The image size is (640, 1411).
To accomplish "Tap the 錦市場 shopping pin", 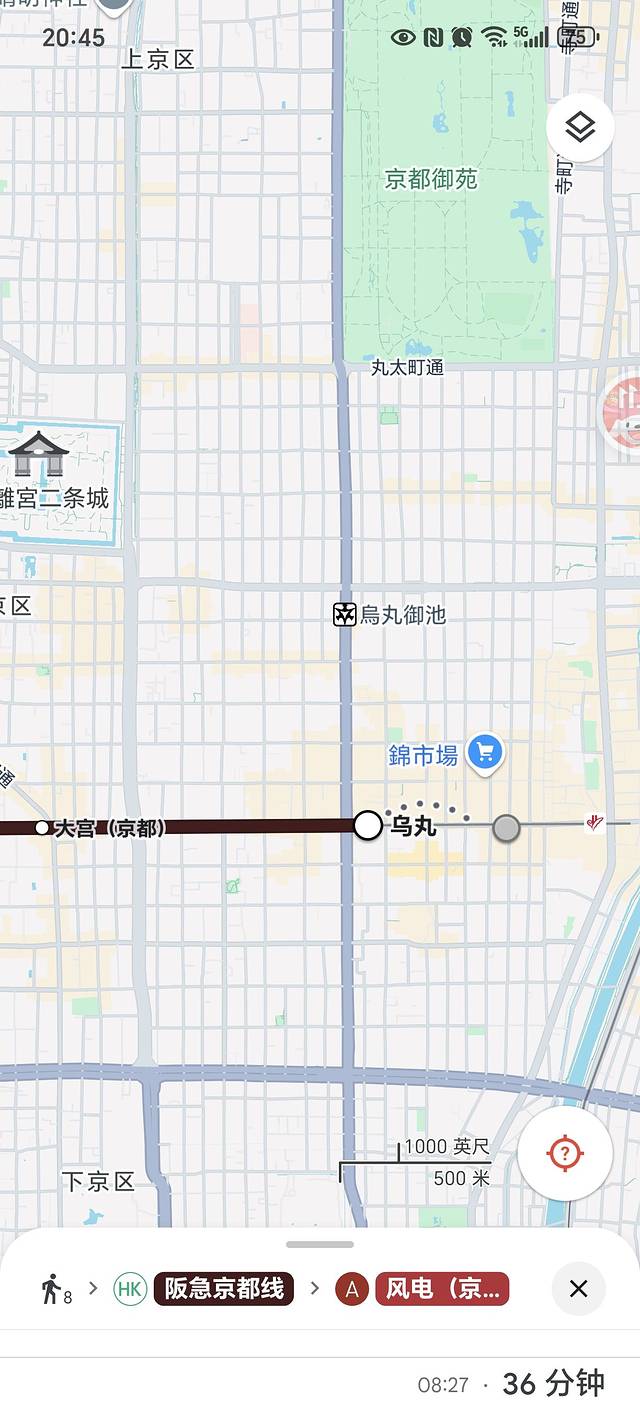I will pyautogui.click(x=485, y=752).
